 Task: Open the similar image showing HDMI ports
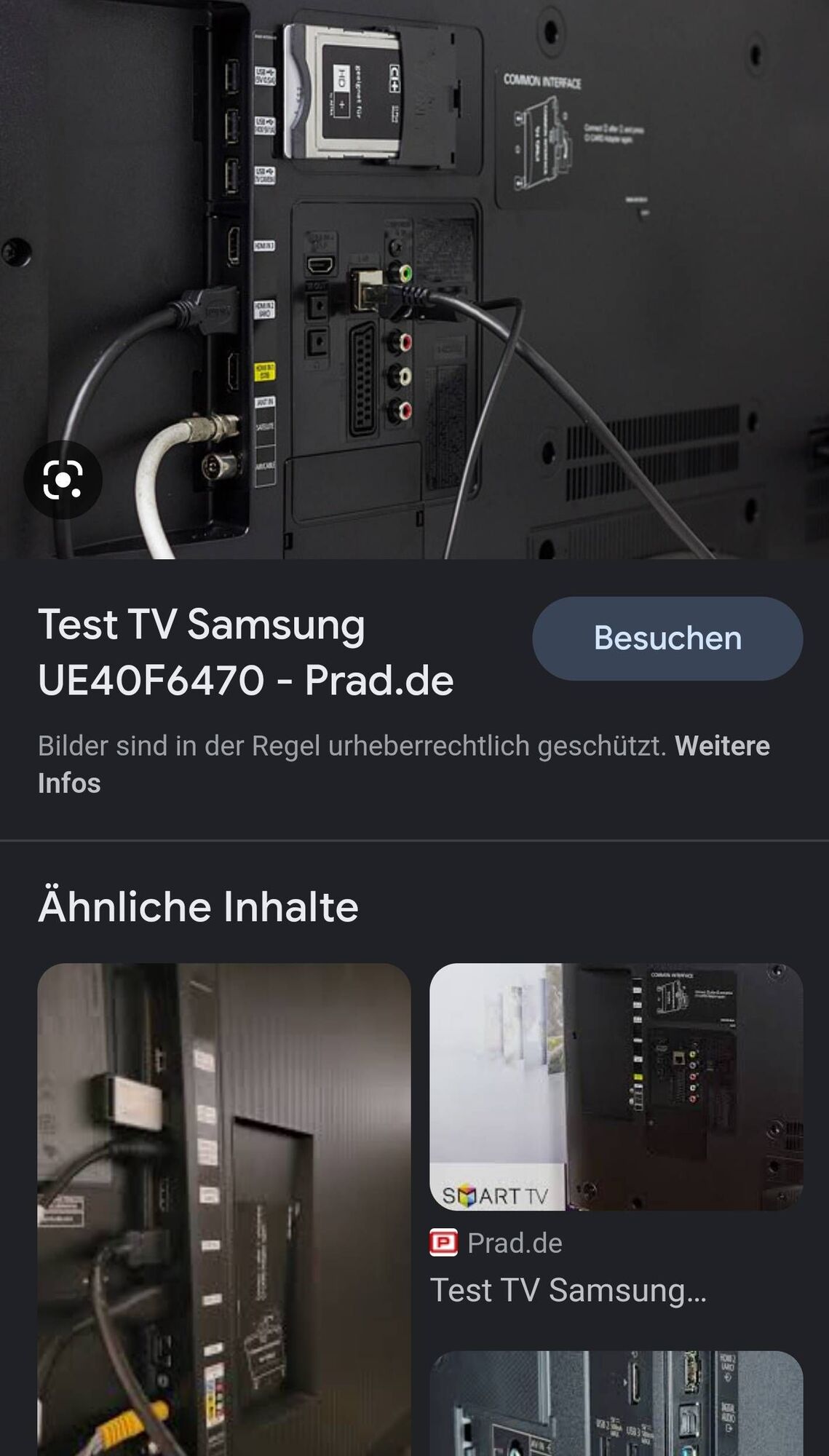coord(616,1404)
